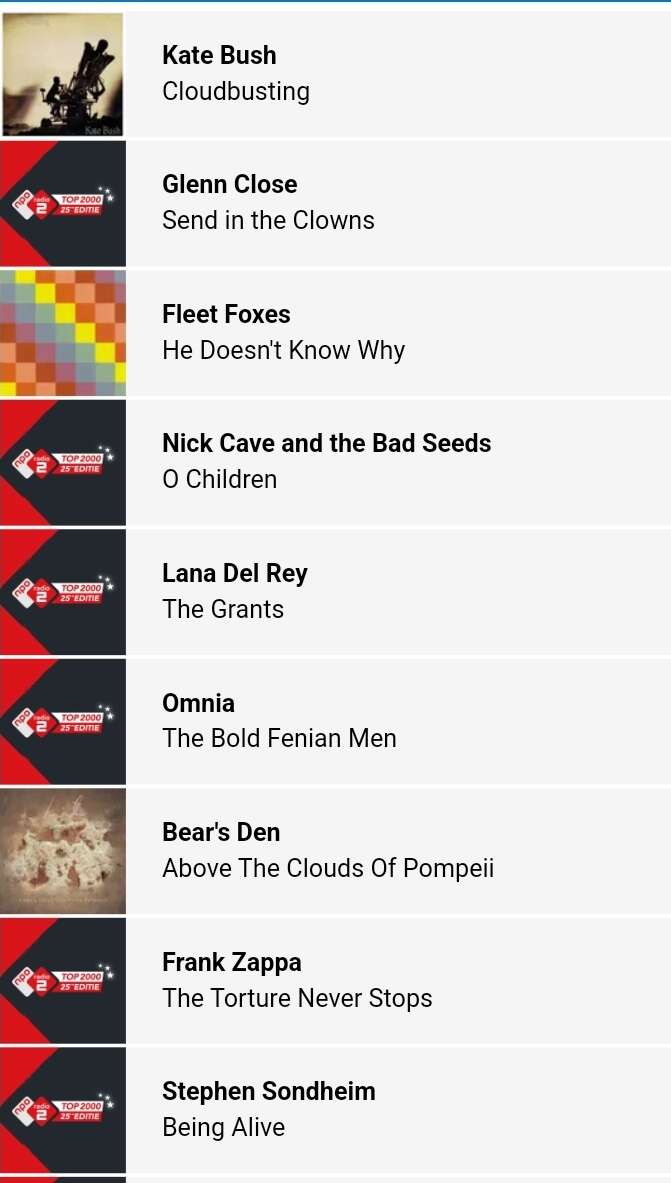Tap Frank Zappa The Torture Never Stops
Screen dimensions: 671x1183
335,981
